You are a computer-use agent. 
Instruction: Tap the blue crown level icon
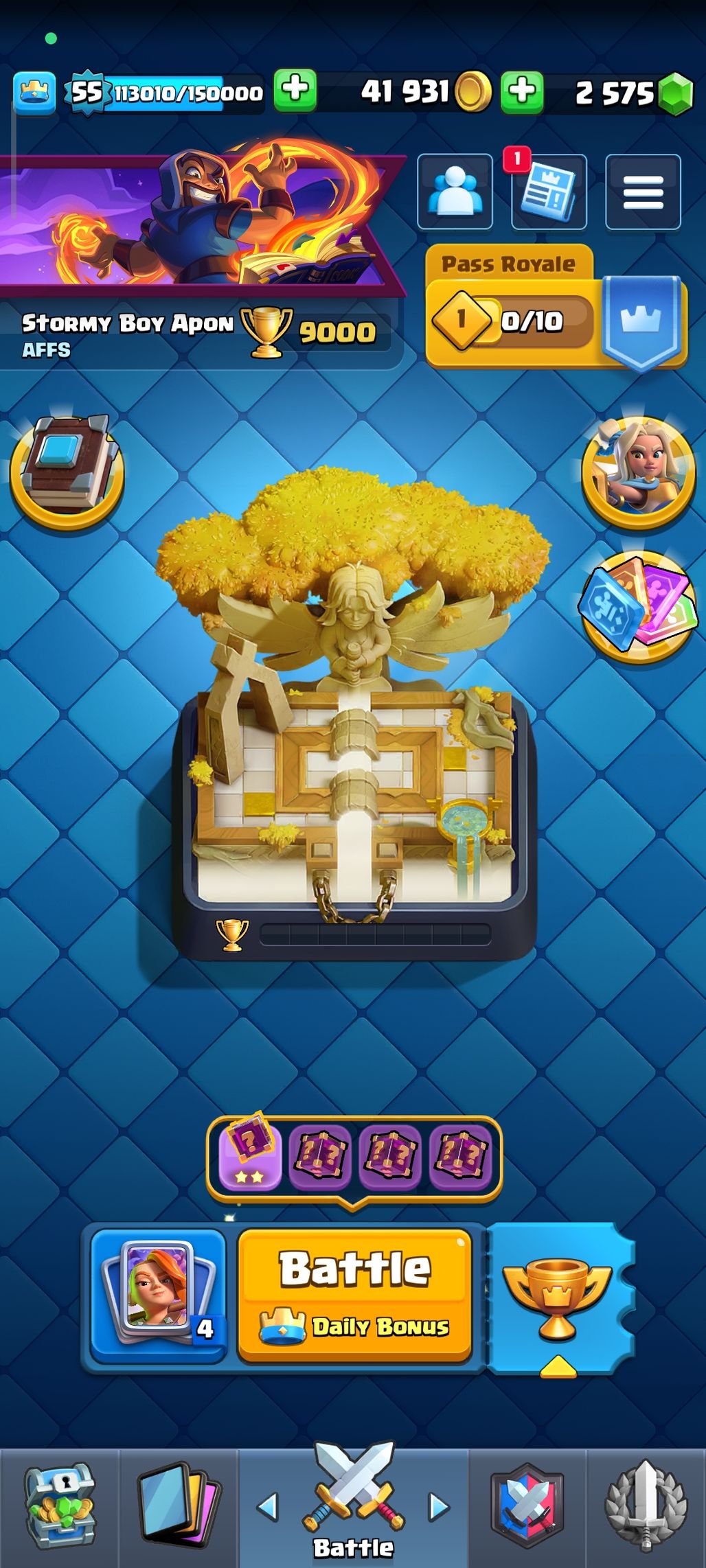pos(34,92)
